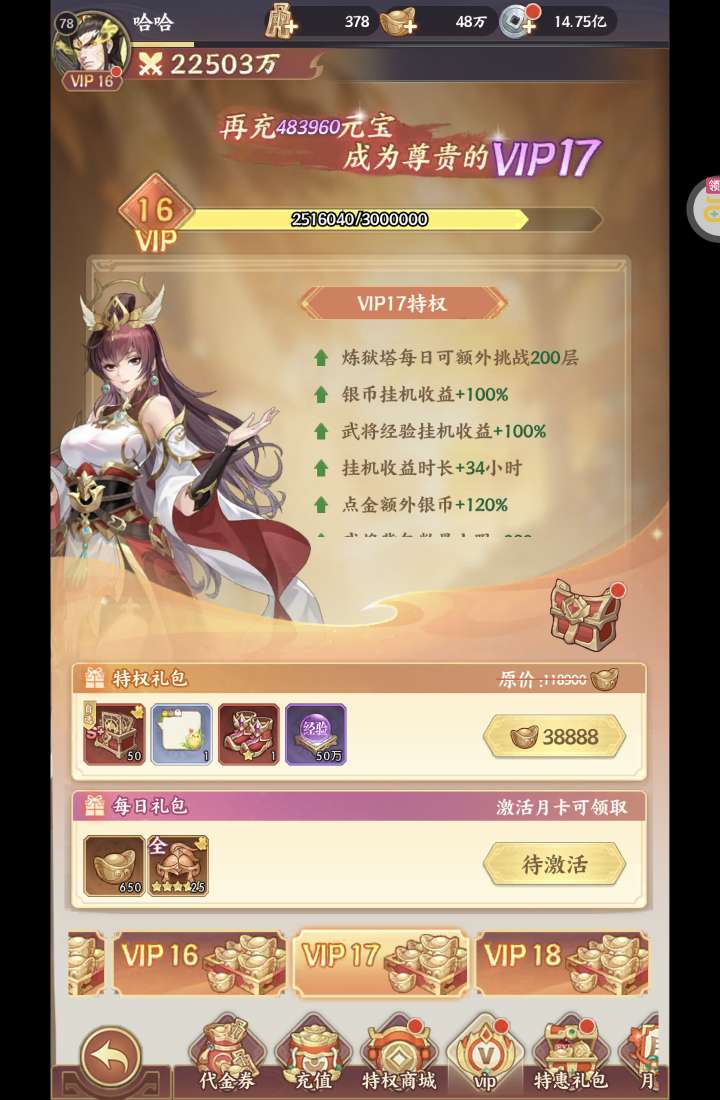Switch to the vip section tab

pyautogui.click(x=484, y=1054)
